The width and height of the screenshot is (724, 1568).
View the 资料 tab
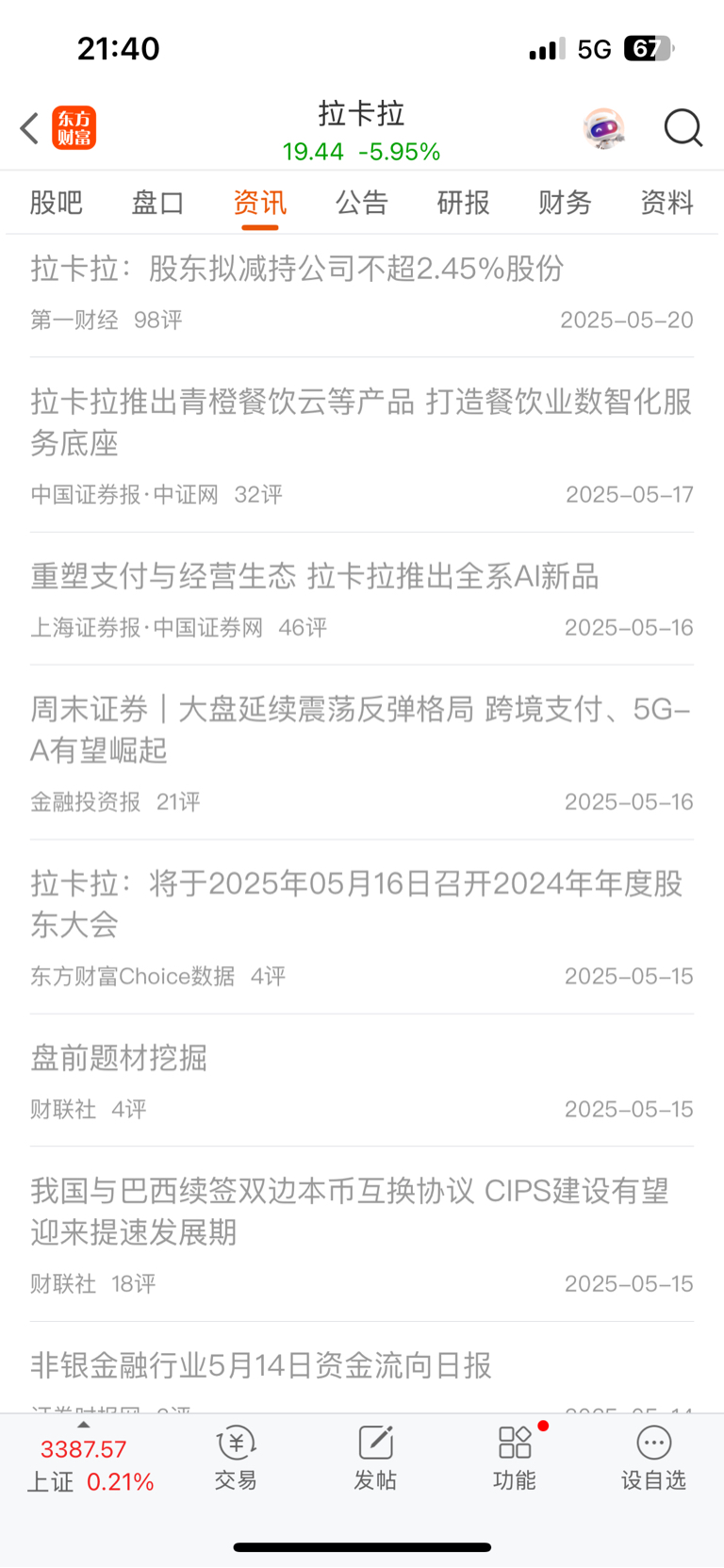(666, 203)
